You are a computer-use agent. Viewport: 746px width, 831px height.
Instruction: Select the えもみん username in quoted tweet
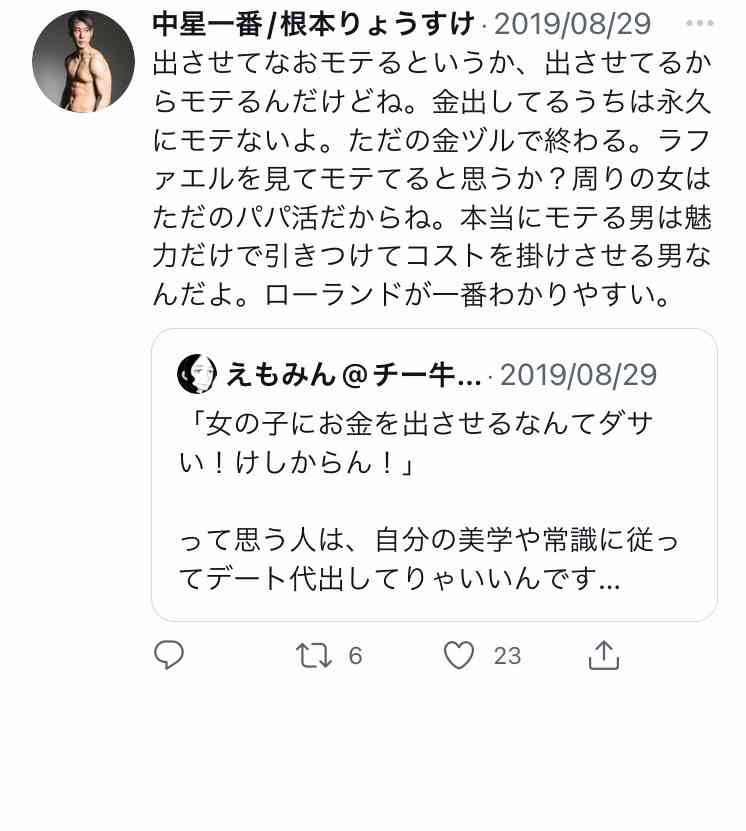(x=311, y=376)
